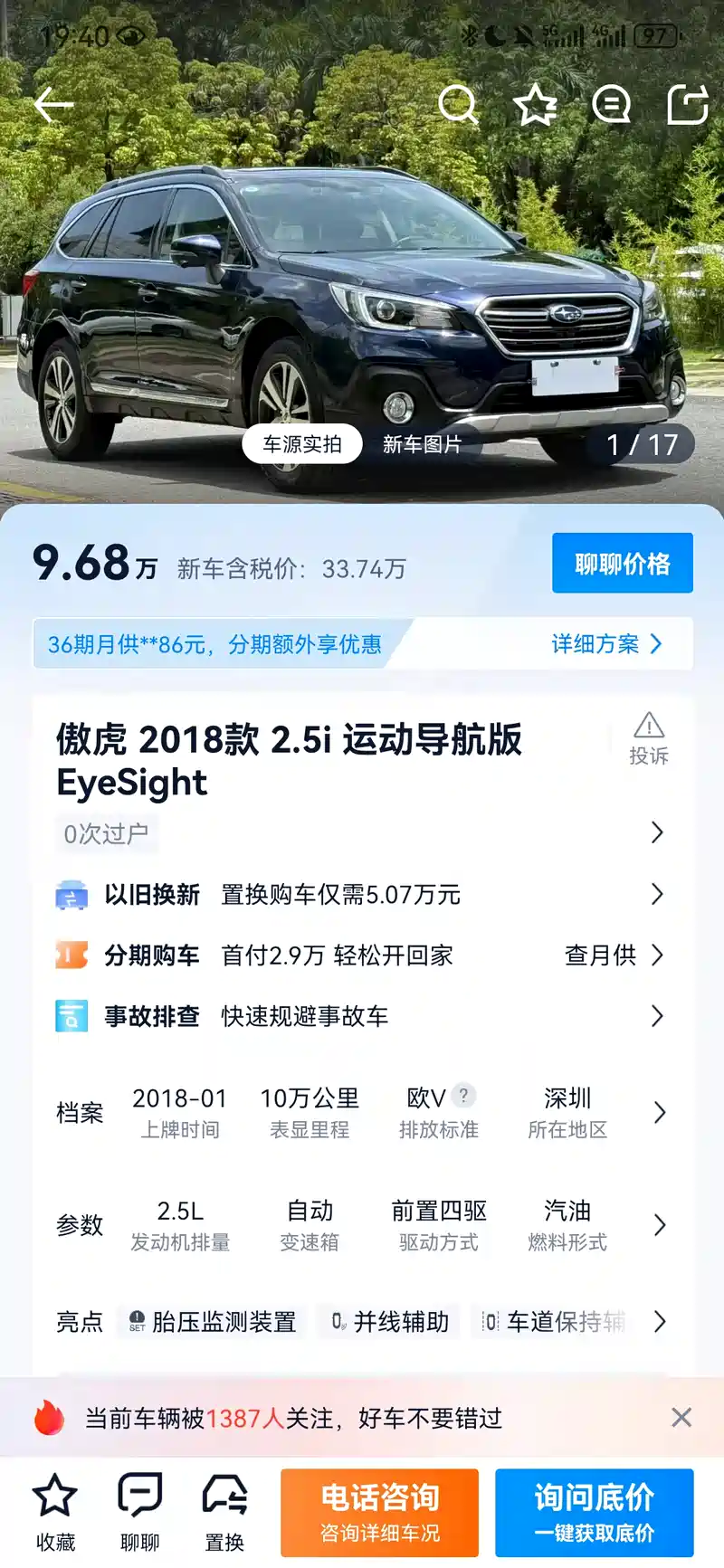Open the messages chat icon
The width and height of the screenshot is (724, 1568).
pos(611,105)
